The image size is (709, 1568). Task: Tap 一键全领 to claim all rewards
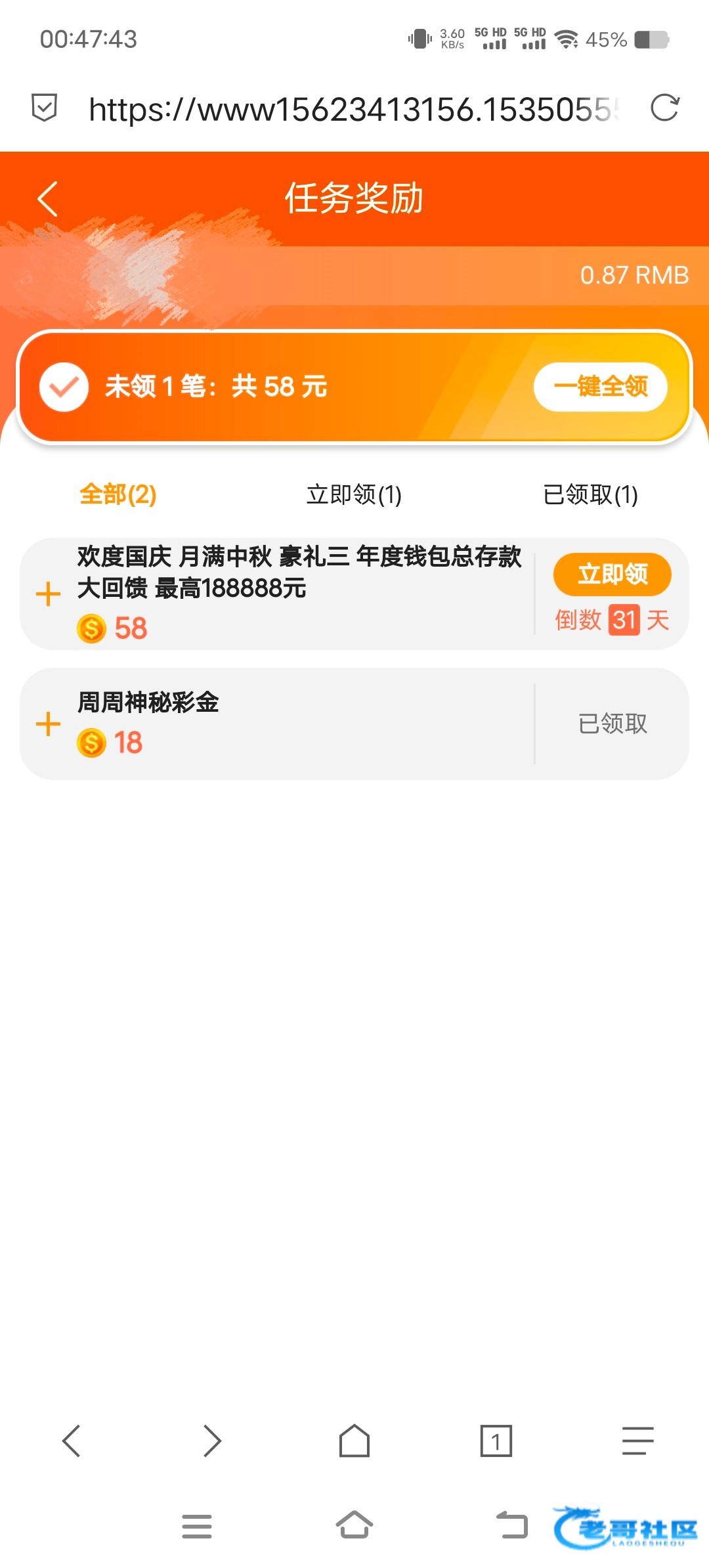coord(600,386)
